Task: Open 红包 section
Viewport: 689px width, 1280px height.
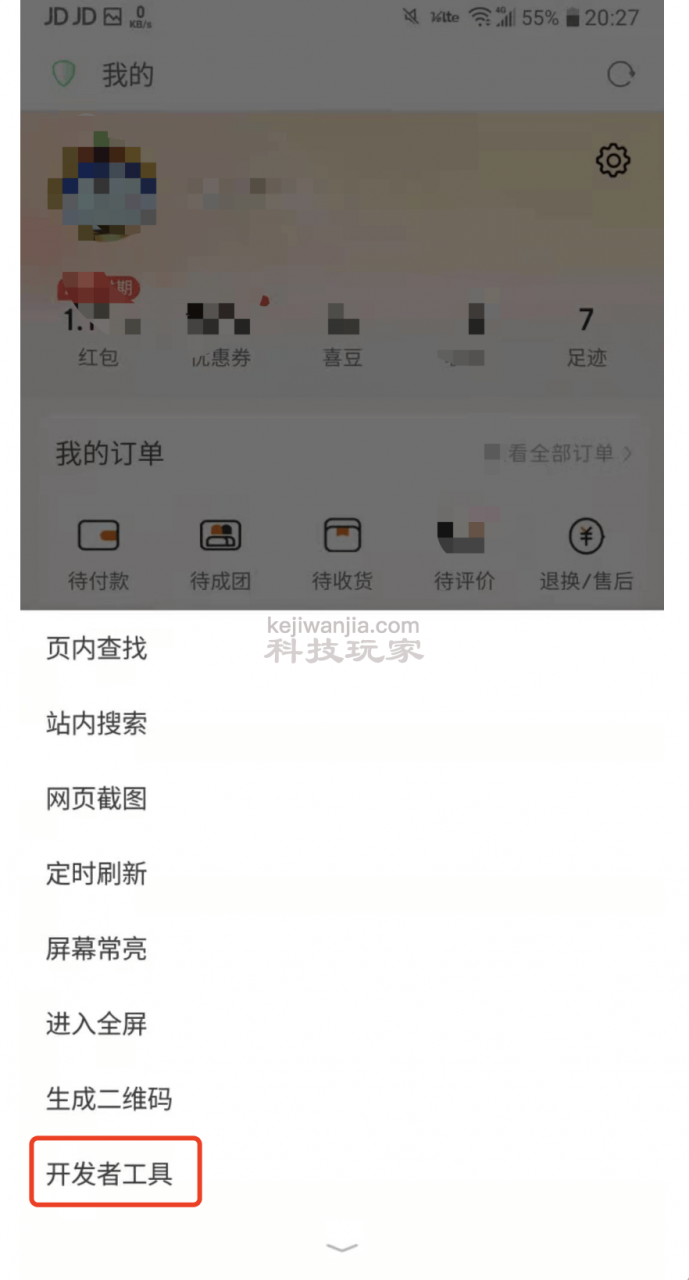Action: tap(98, 338)
